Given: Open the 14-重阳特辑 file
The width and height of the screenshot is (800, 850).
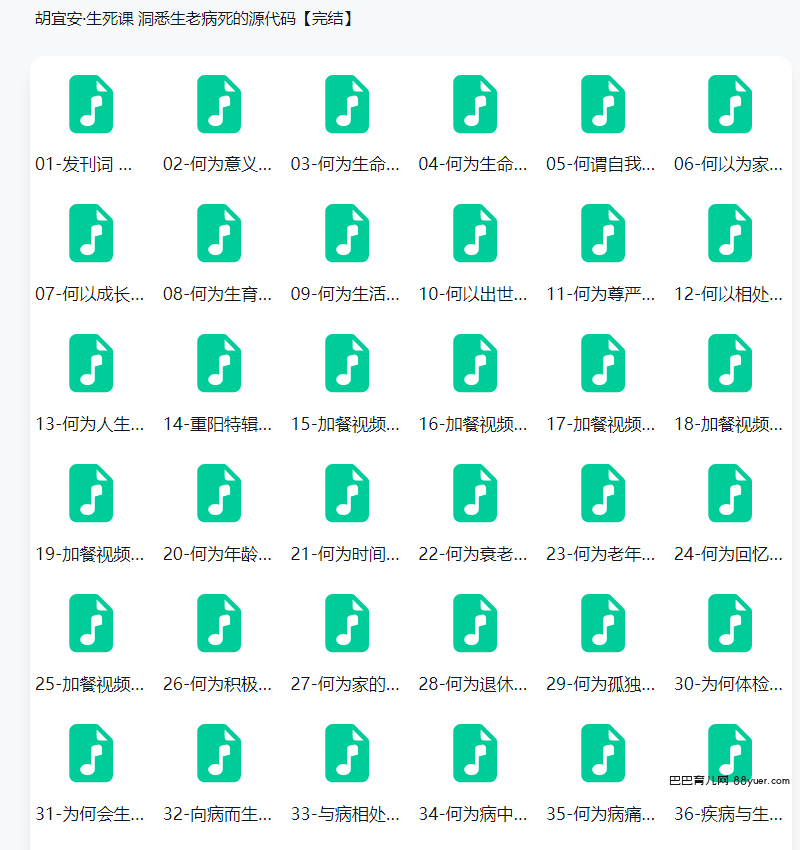Looking at the screenshot, I should pyautogui.click(x=218, y=364).
